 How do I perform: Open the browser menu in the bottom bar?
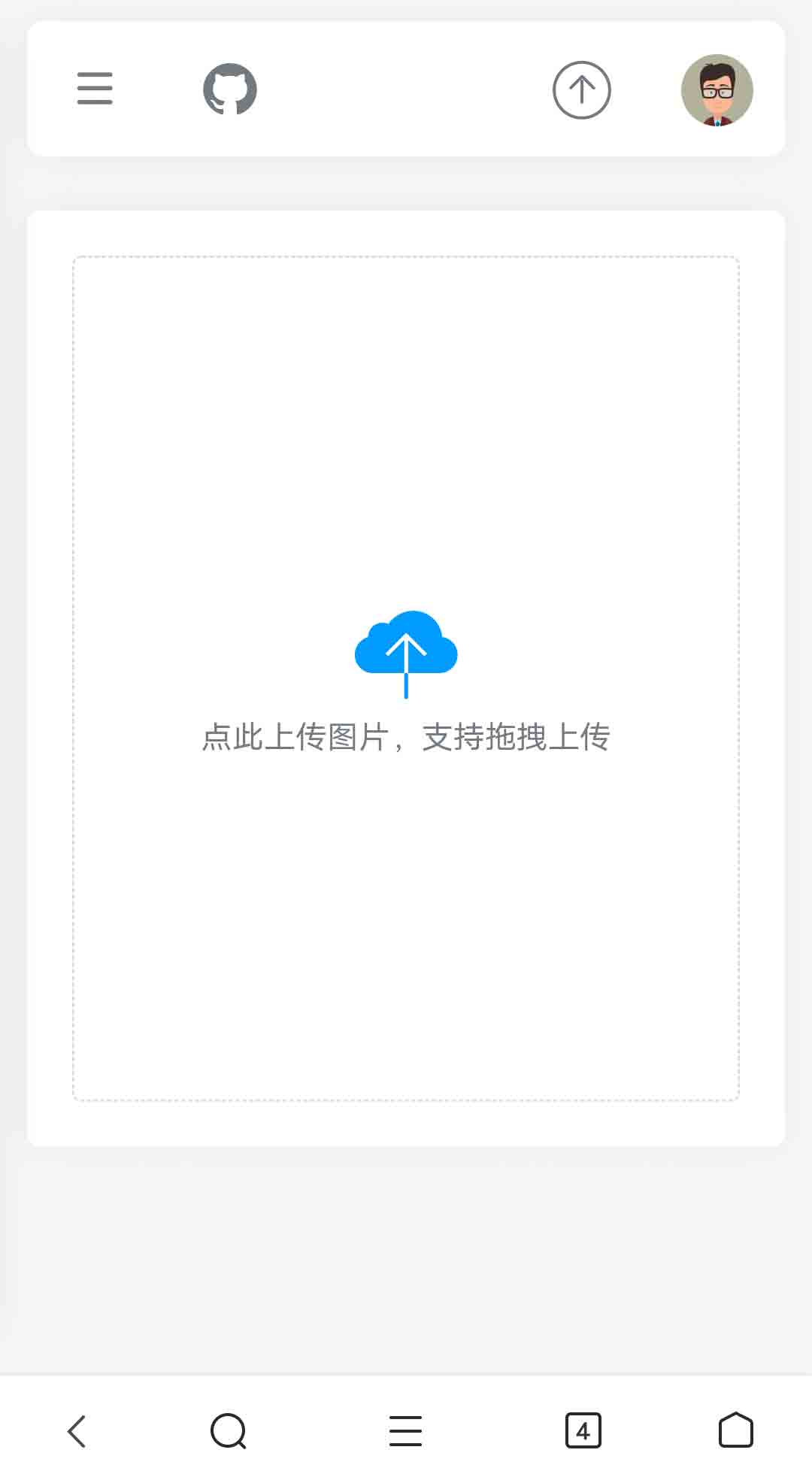(406, 1430)
